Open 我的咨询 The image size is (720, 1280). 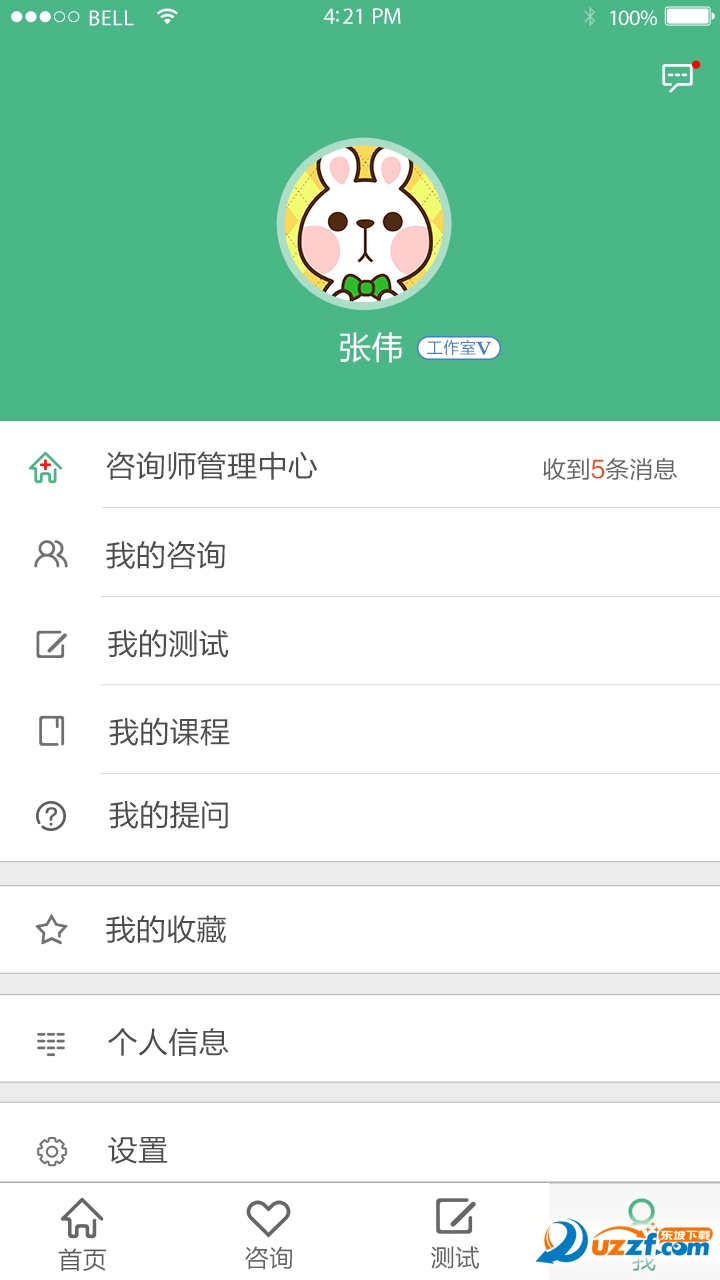pos(360,555)
